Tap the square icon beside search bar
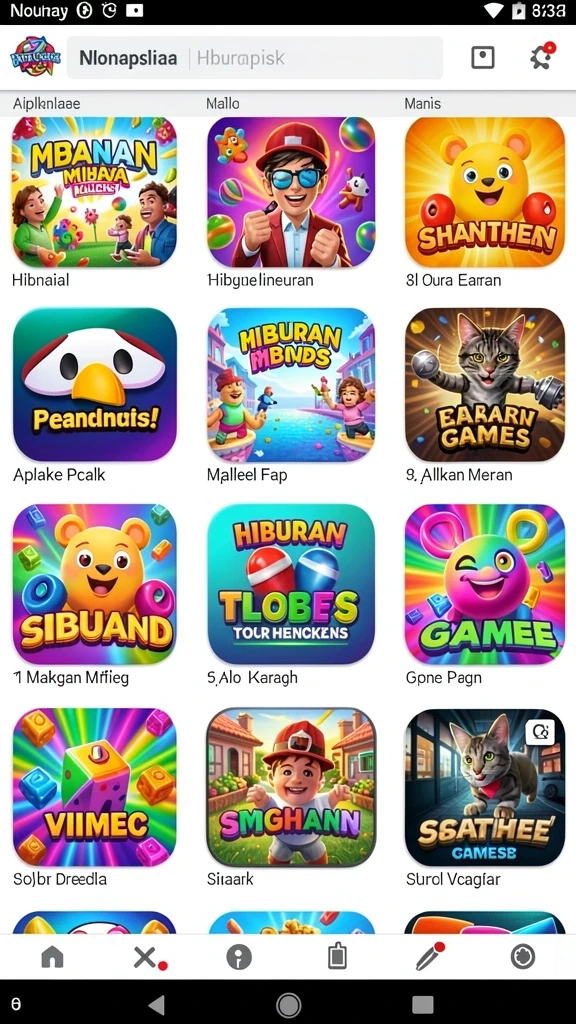The width and height of the screenshot is (576, 1024). point(483,57)
